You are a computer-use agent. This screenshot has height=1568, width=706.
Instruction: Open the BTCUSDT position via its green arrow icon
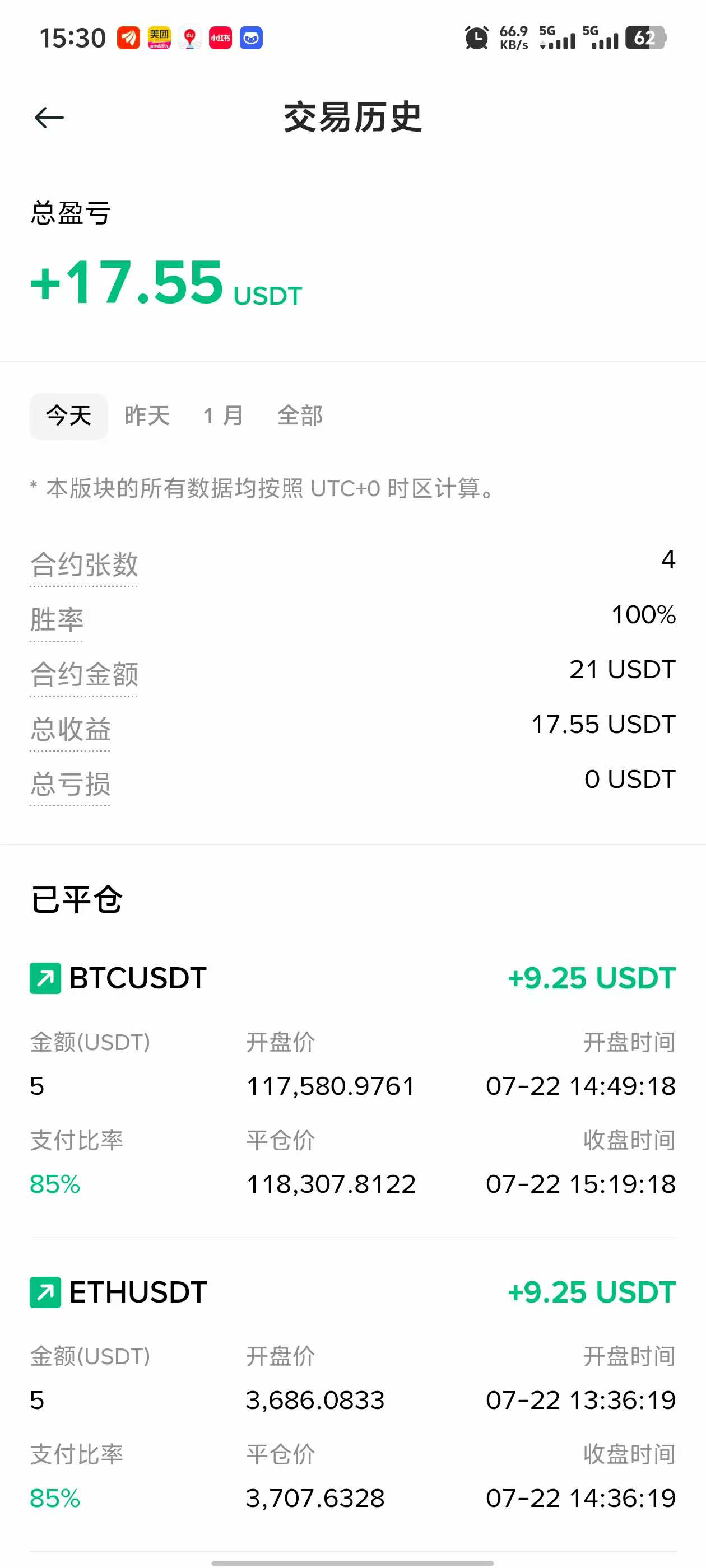point(46,978)
